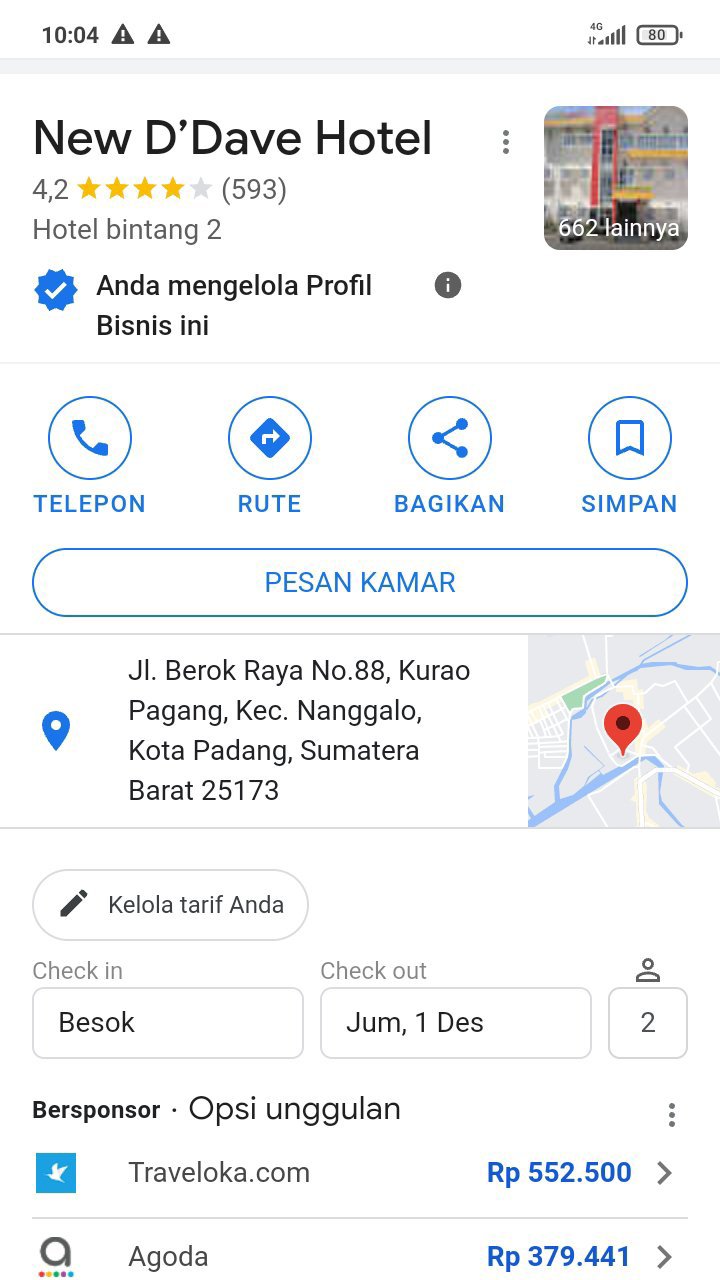Get directions with Rute

tap(270, 438)
